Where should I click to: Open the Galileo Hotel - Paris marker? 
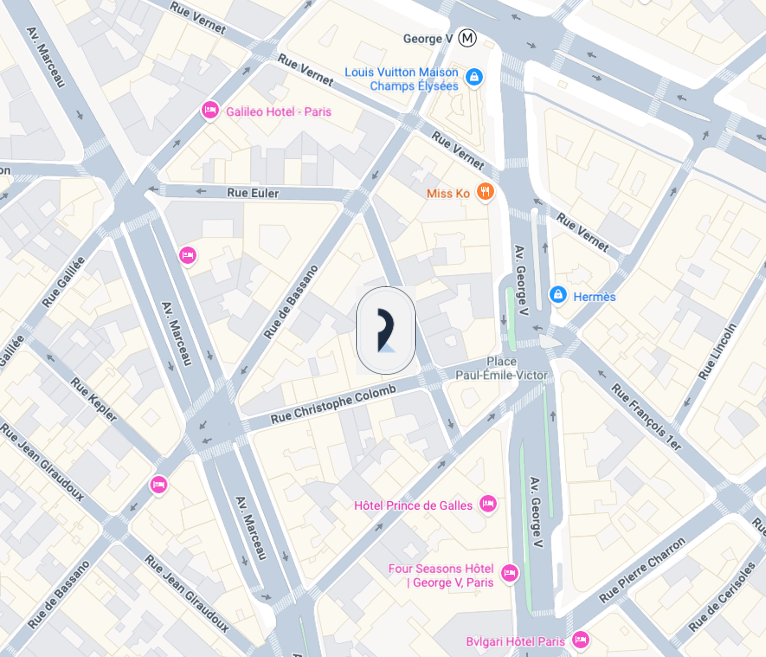(210, 111)
